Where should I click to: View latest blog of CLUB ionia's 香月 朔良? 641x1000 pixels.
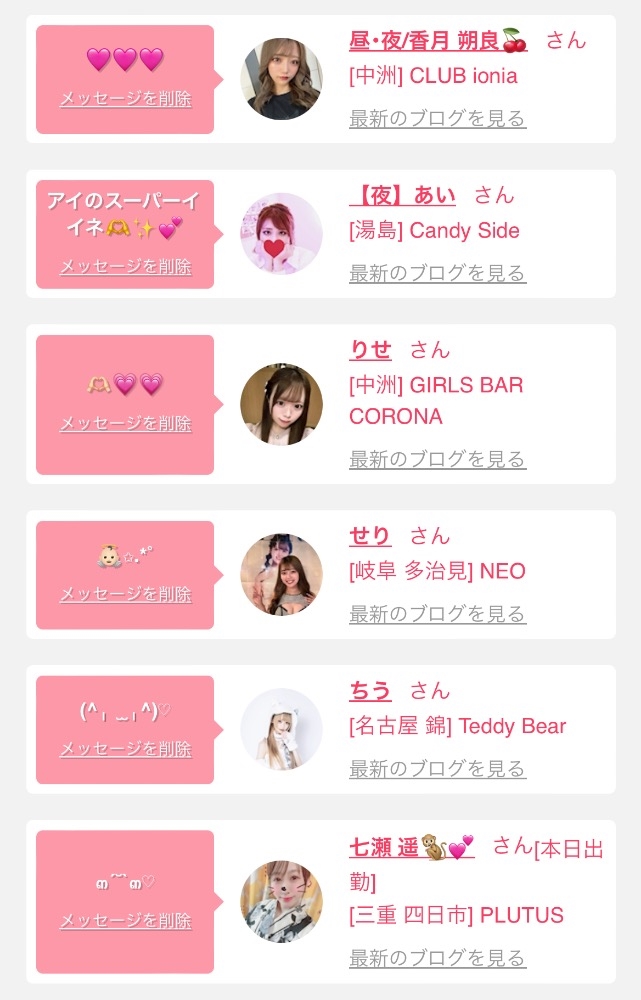coord(437,118)
